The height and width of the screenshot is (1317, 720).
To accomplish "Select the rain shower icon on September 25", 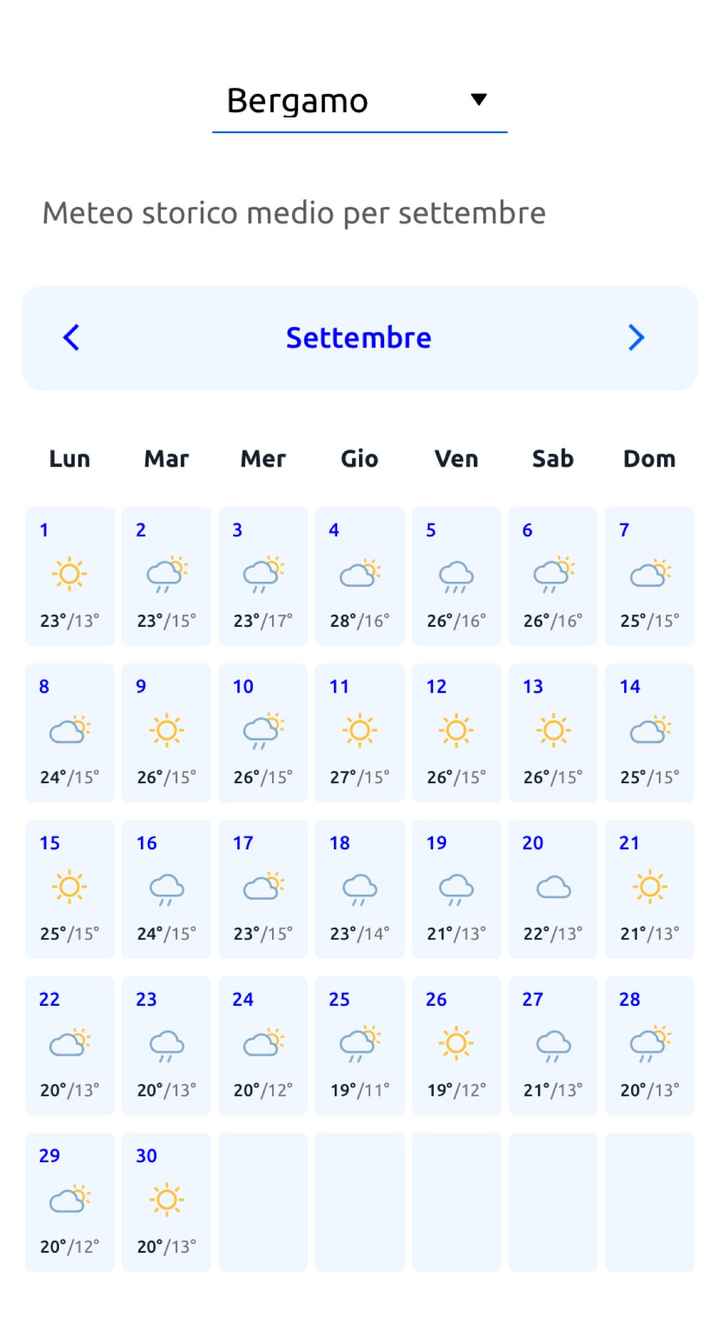I will tap(359, 1042).
